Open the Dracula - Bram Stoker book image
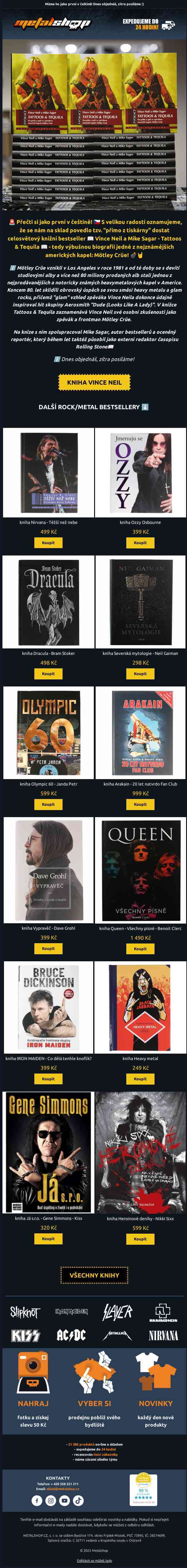Screen dimensions: 187x1568 48,602
